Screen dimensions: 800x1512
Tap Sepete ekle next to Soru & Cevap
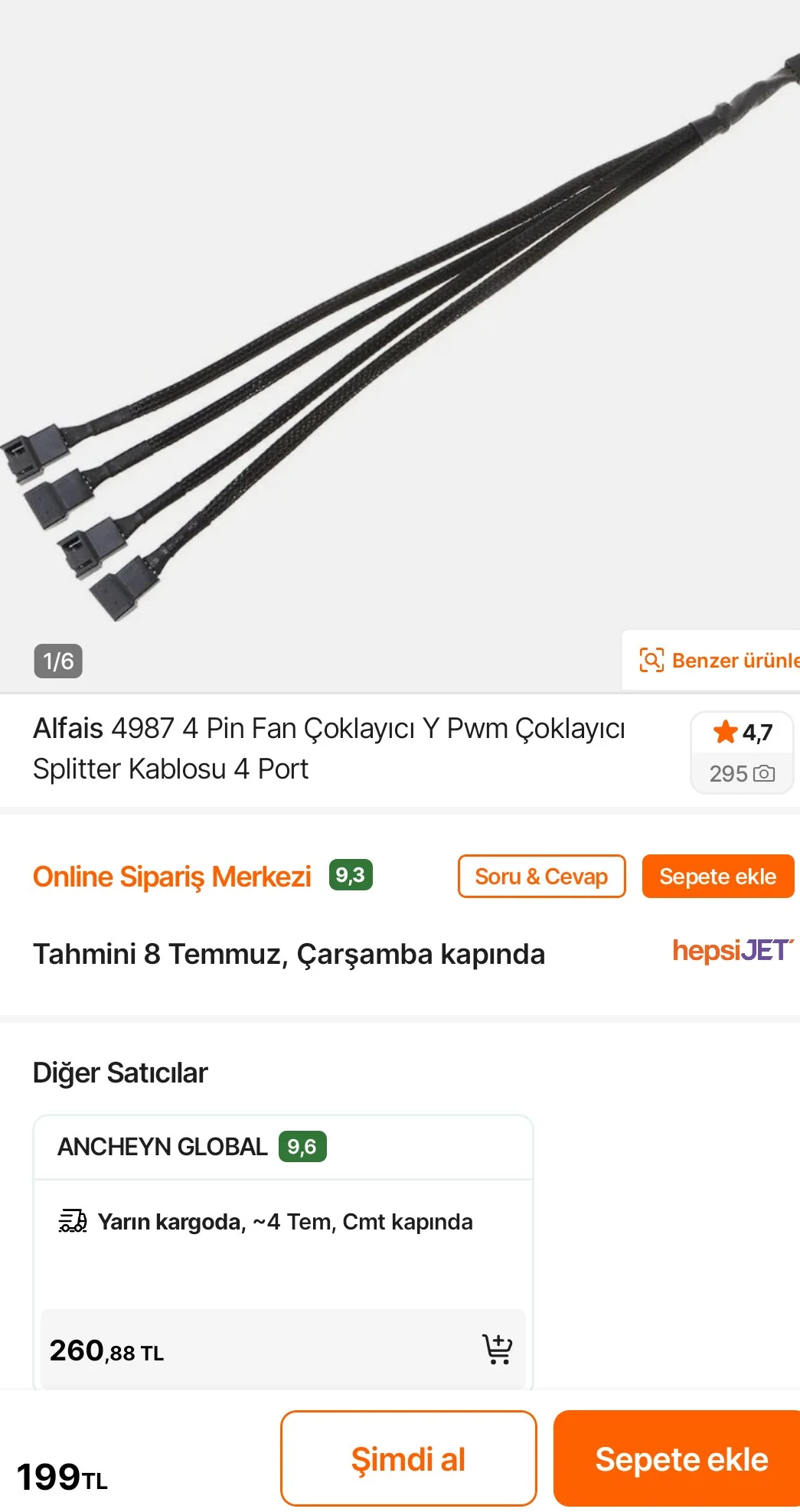coord(717,877)
